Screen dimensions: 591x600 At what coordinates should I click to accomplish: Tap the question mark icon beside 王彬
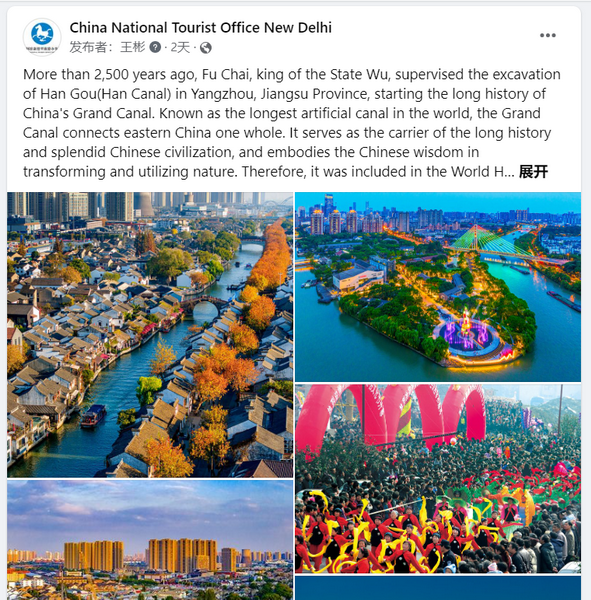point(155,47)
